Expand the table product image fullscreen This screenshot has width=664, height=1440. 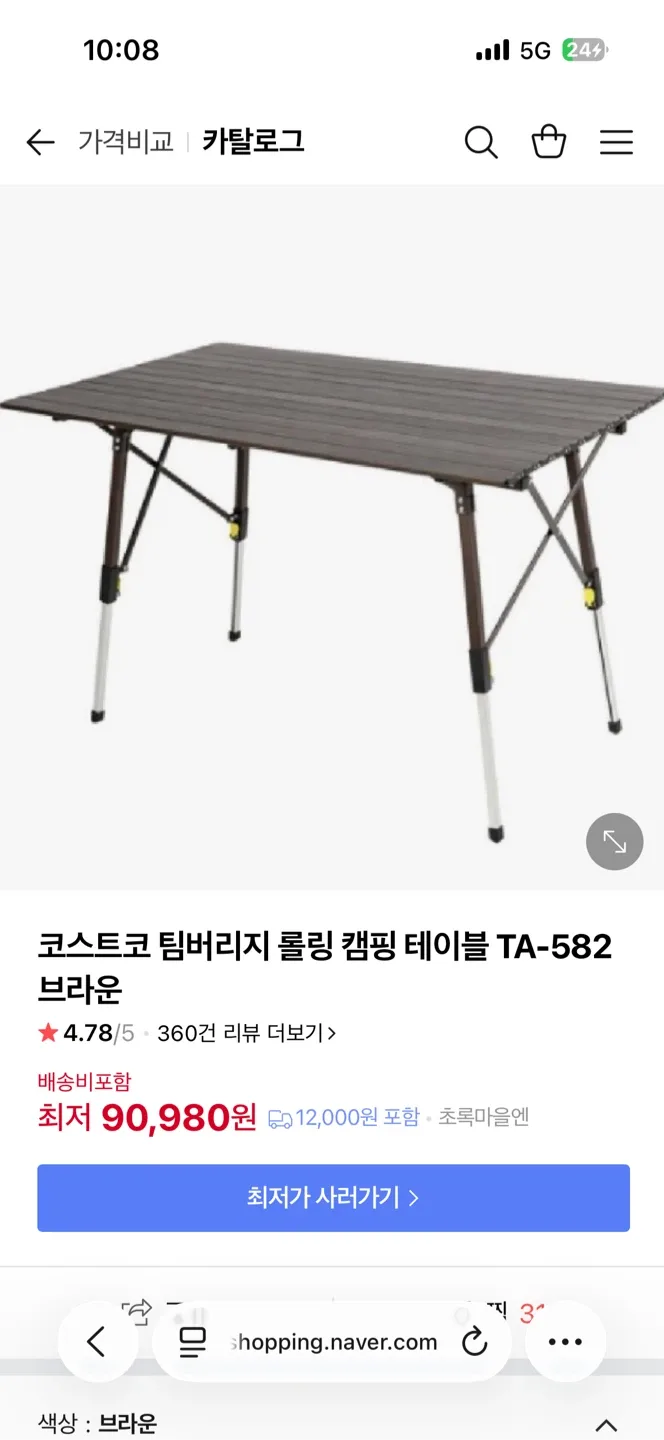coord(614,842)
